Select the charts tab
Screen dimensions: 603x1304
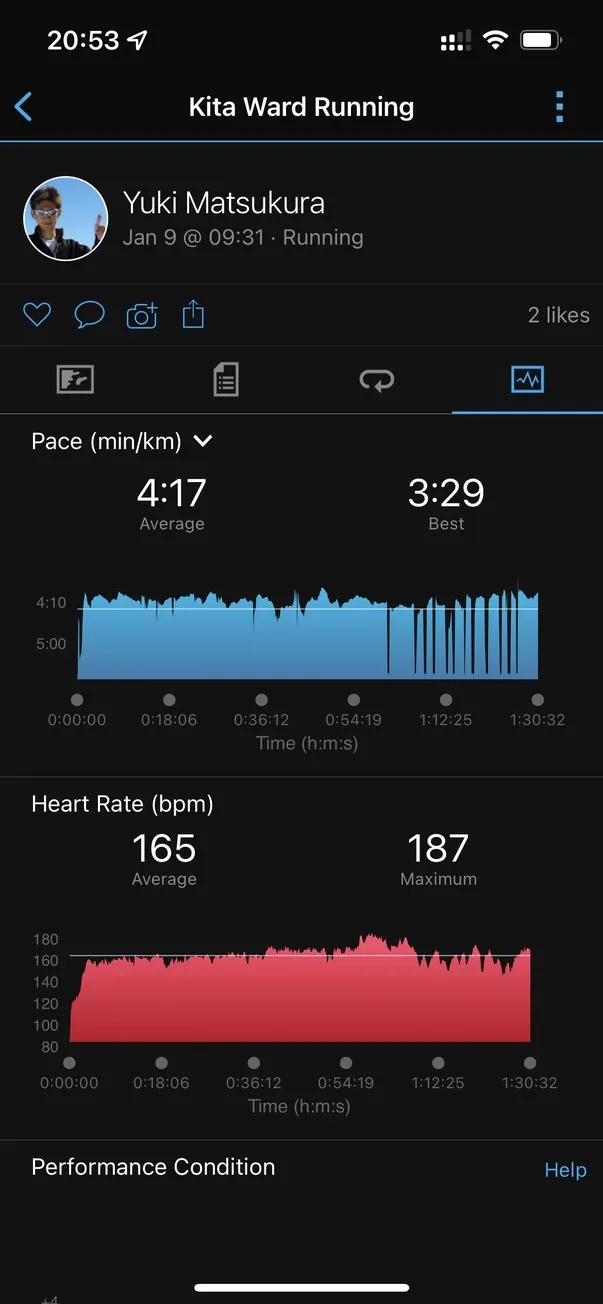point(527,380)
